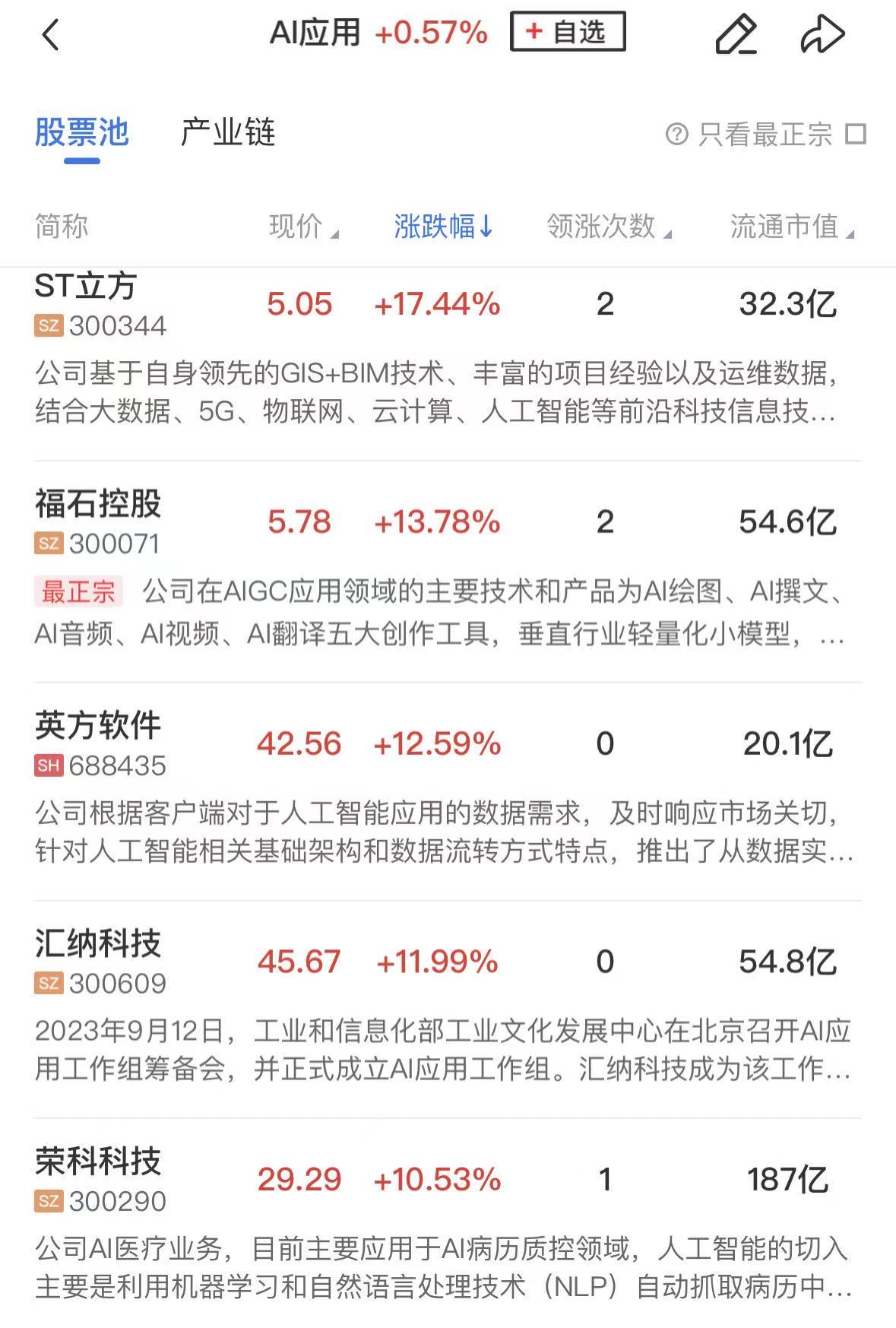Add AI应用 to watchlist with 自选 button
The height and width of the screenshot is (1328, 896).
click(568, 32)
